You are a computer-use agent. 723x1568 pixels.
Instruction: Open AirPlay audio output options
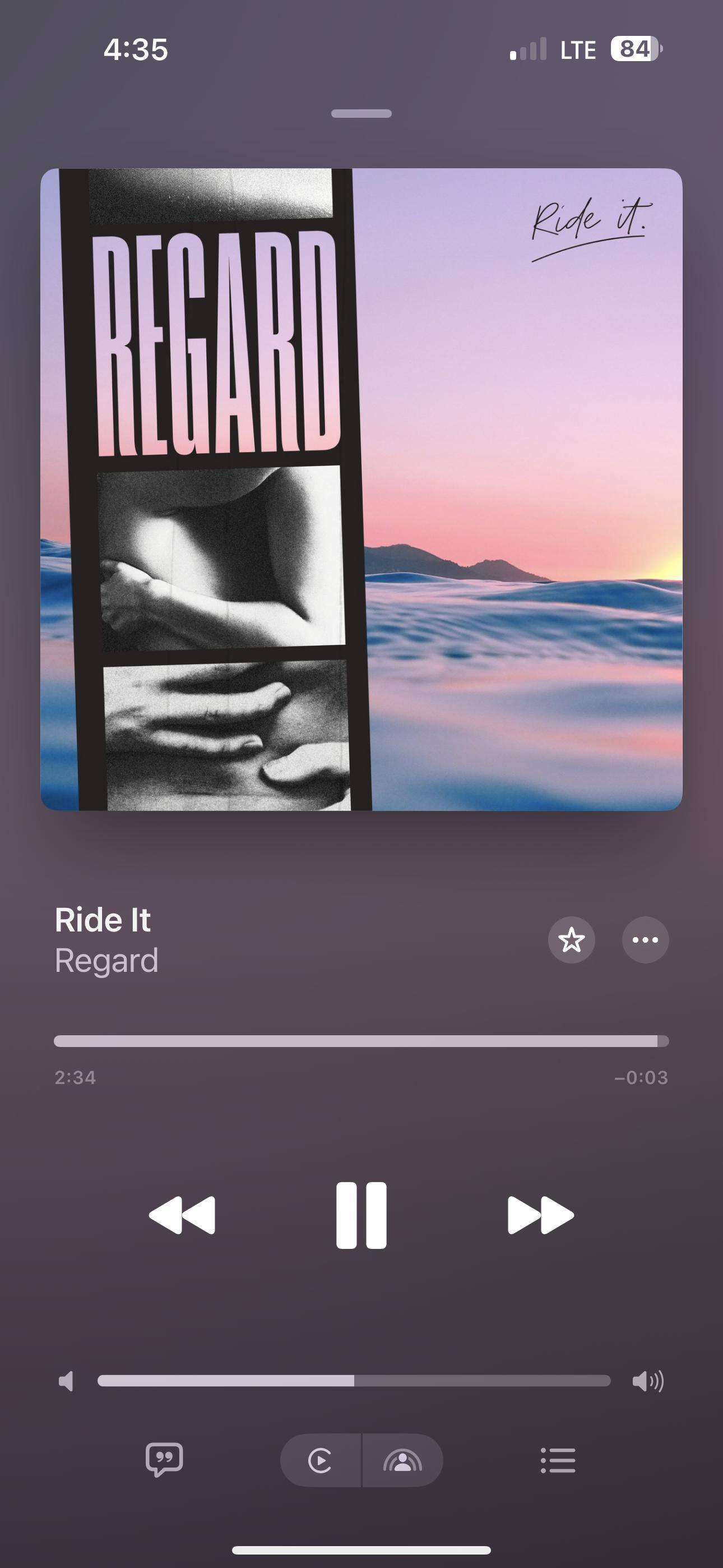(x=402, y=1460)
